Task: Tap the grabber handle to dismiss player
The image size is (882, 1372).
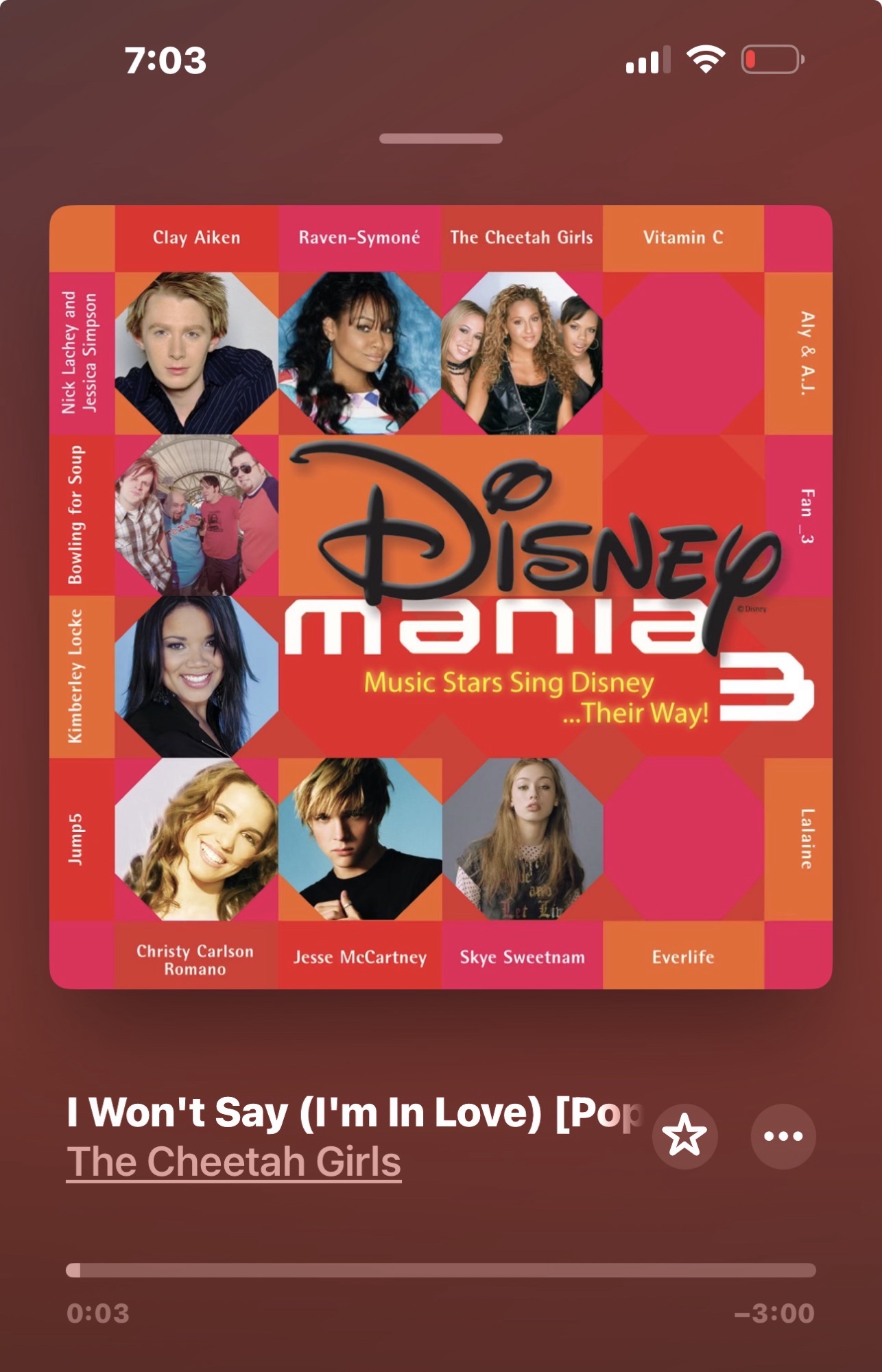Action: pyautogui.click(x=440, y=139)
